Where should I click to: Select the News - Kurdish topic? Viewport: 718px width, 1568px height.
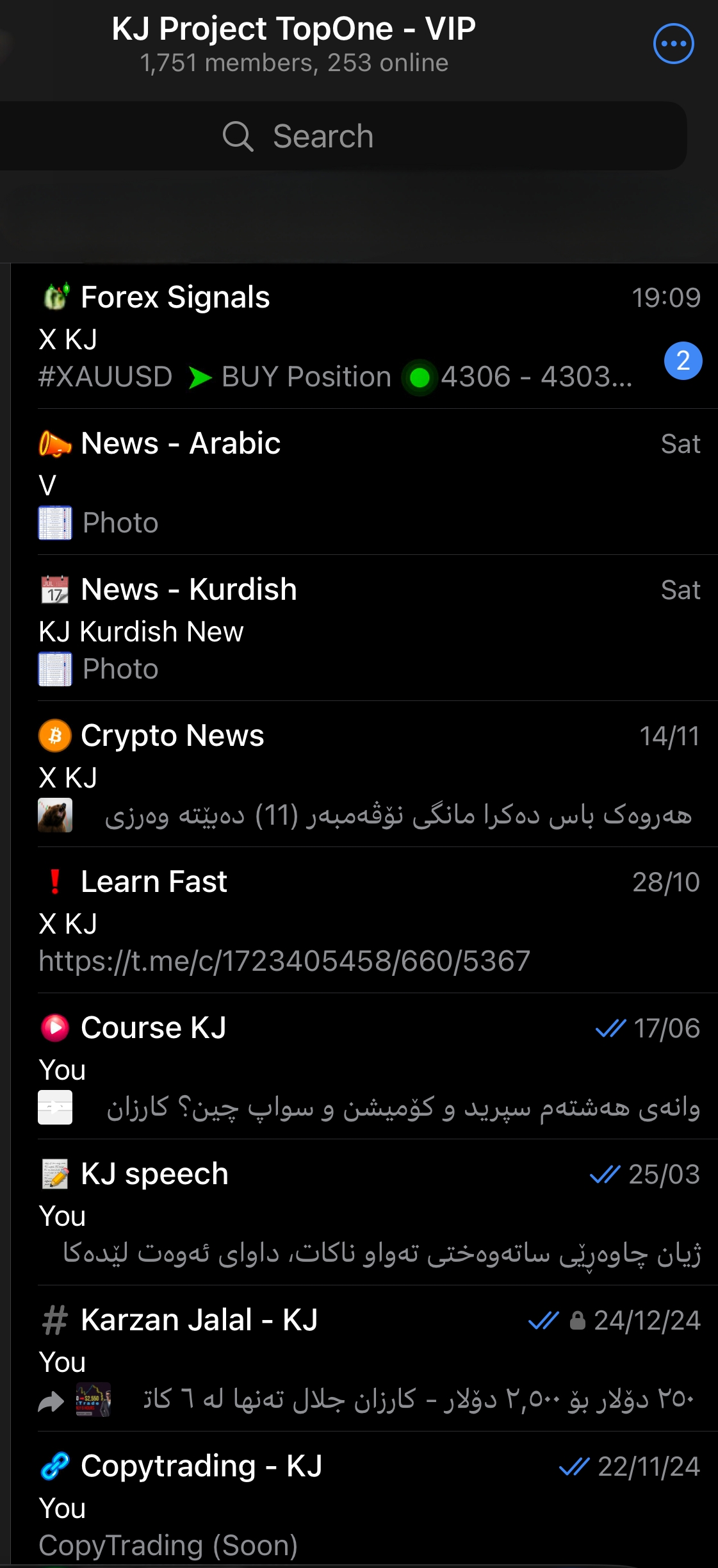click(x=359, y=628)
